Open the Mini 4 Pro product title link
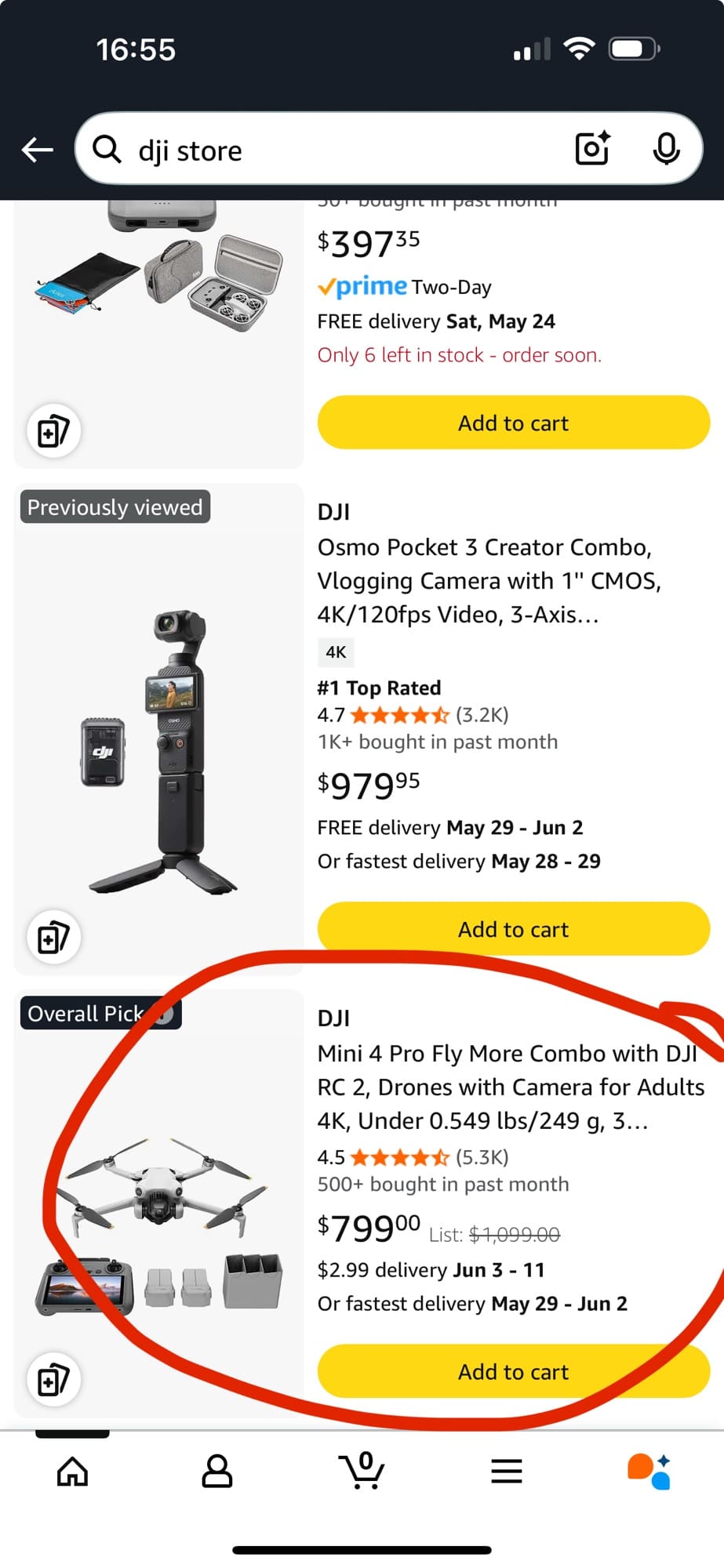Viewport: 724px width, 1568px height. click(x=510, y=1087)
